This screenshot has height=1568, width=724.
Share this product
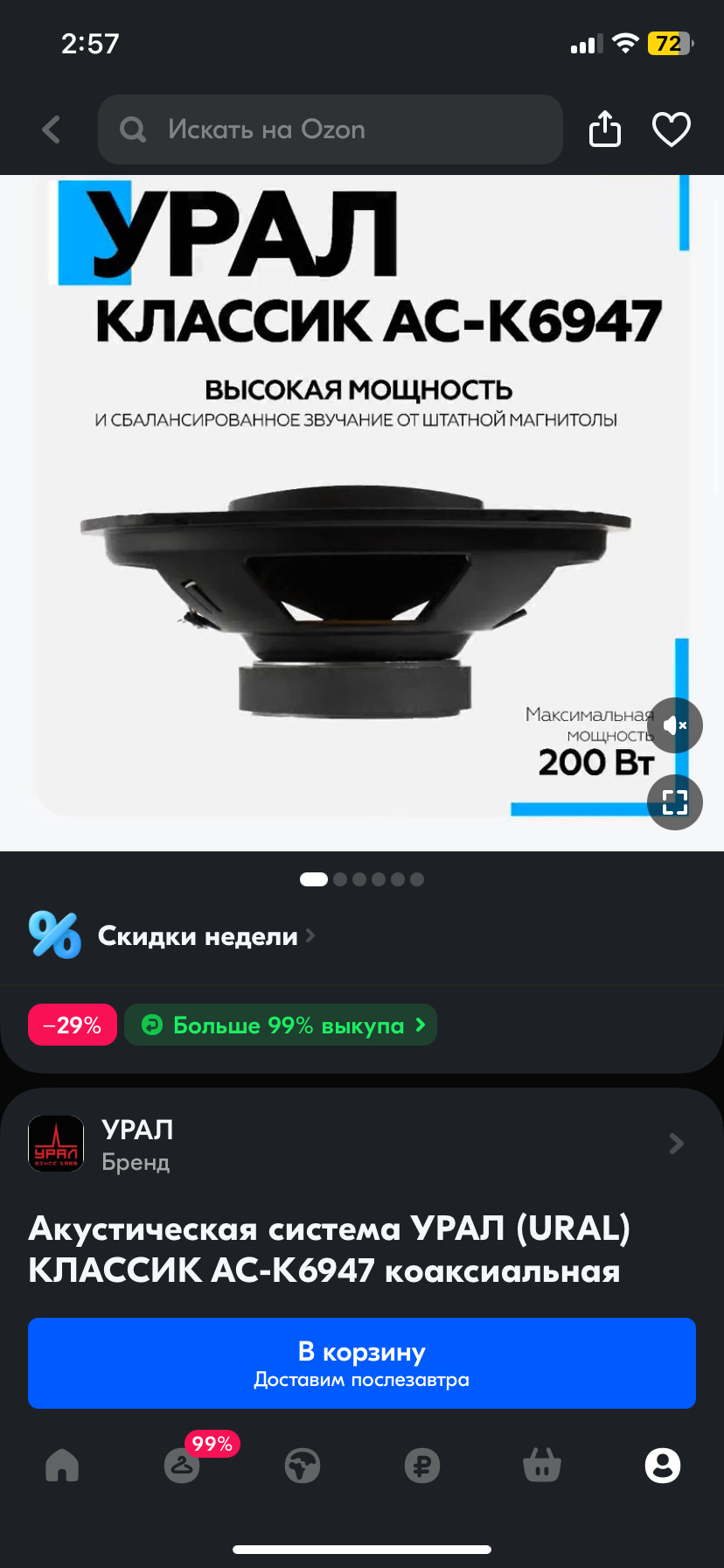[x=604, y=129]
